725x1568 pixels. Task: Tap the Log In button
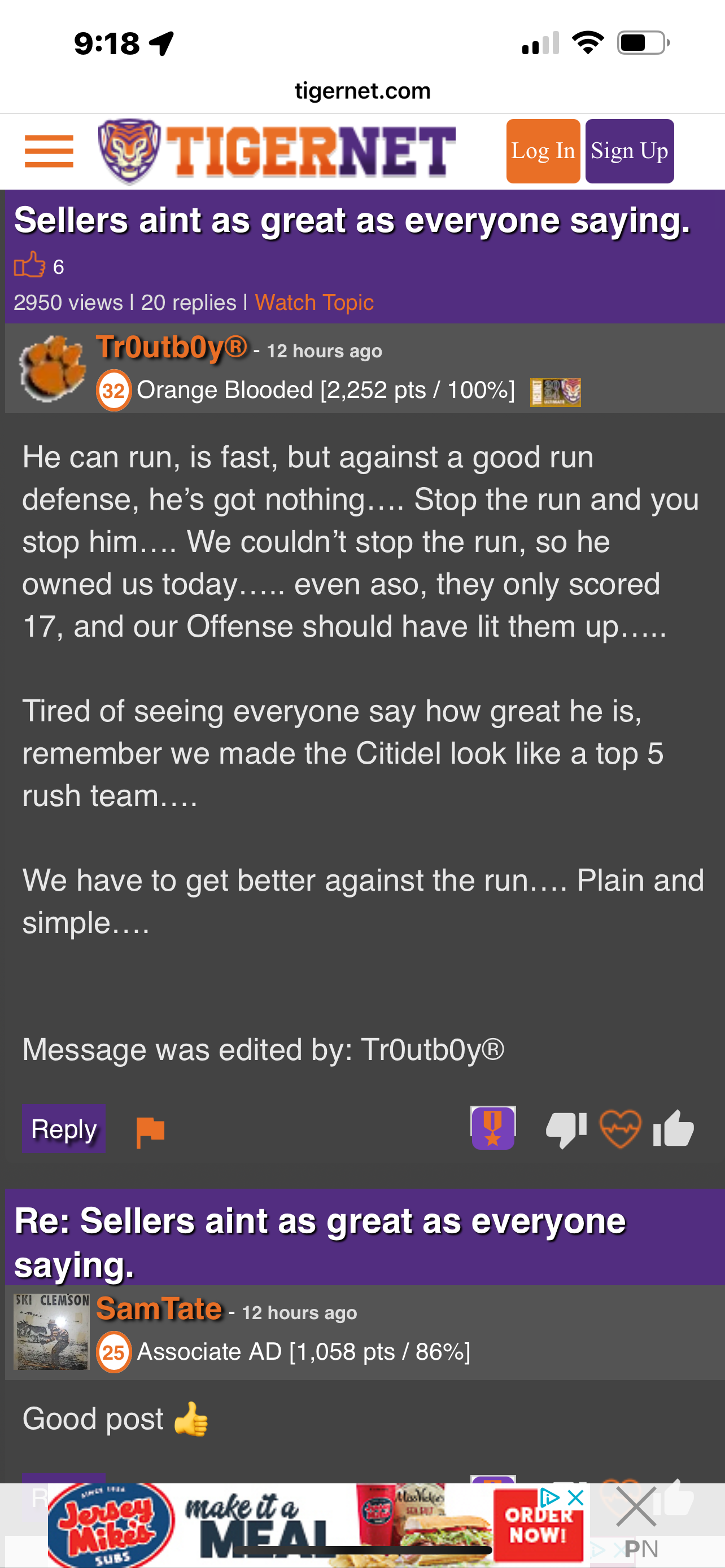pos(543,152)
